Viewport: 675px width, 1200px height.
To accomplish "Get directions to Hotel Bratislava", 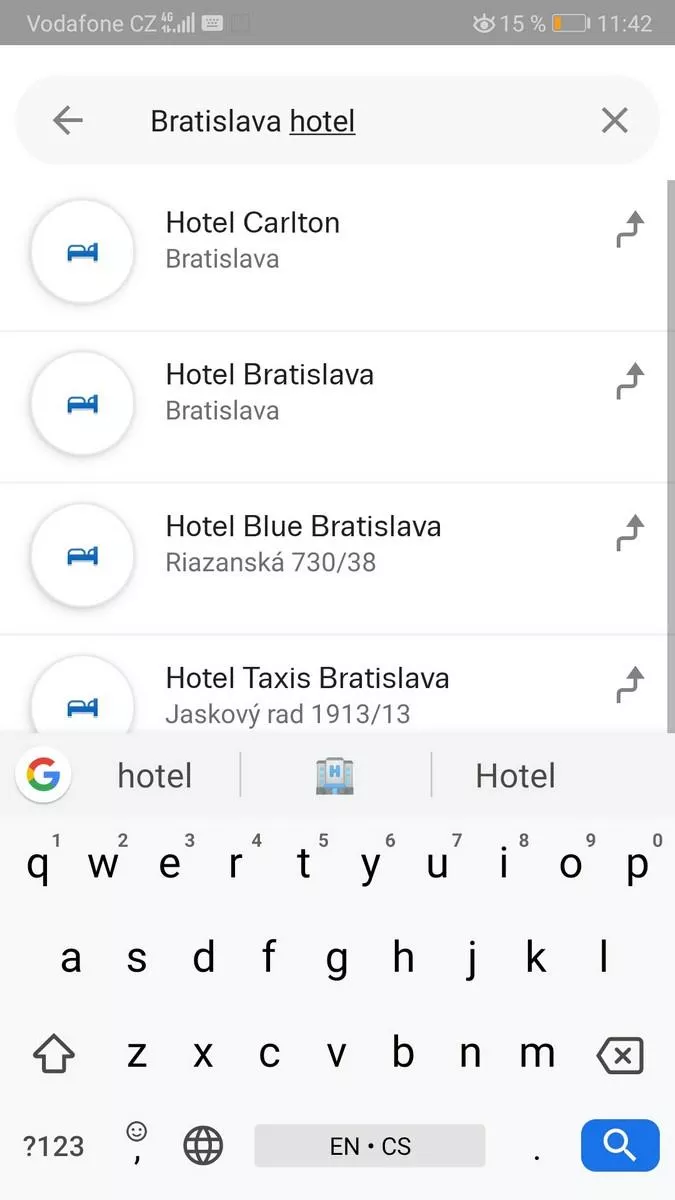I will [629, 383].
